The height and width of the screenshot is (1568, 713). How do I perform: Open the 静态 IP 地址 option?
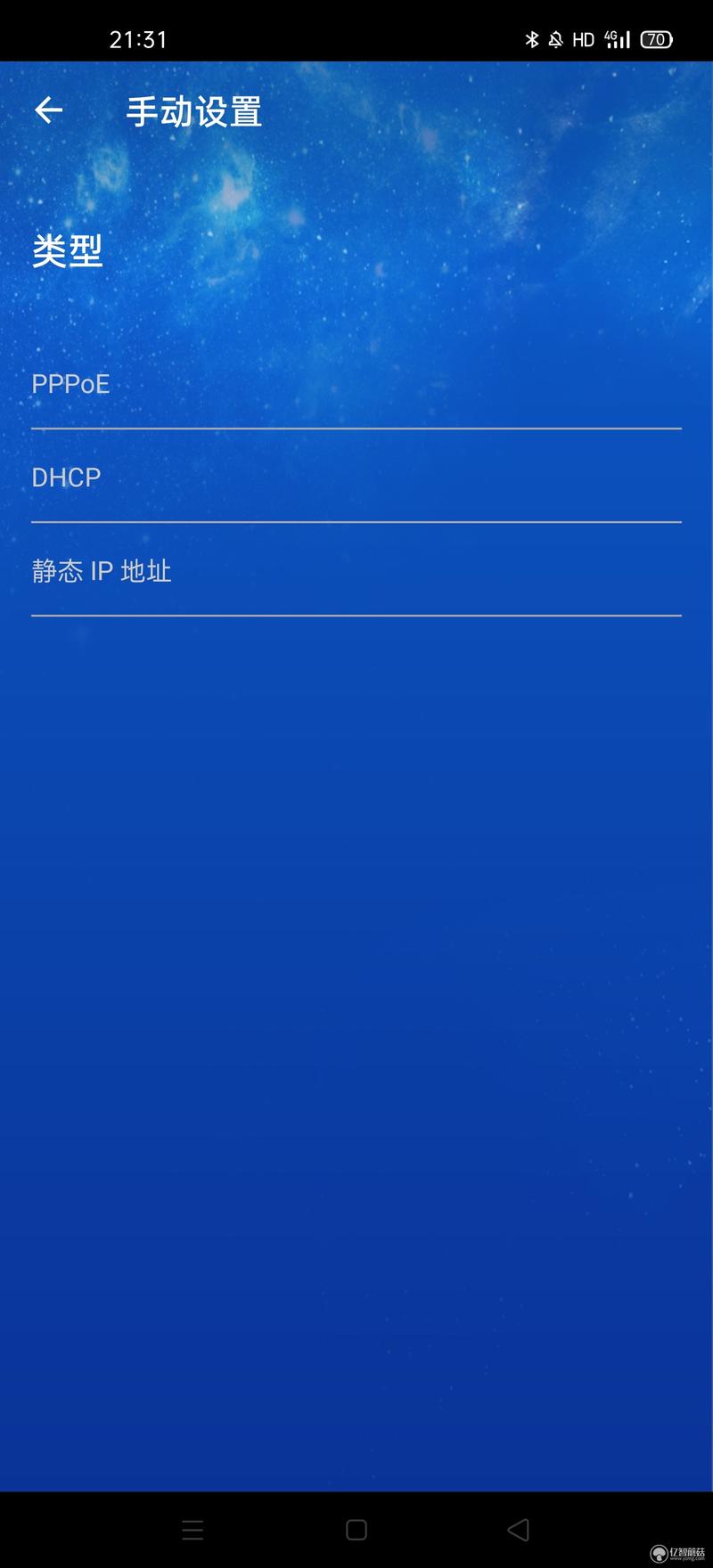click(356, 571)
